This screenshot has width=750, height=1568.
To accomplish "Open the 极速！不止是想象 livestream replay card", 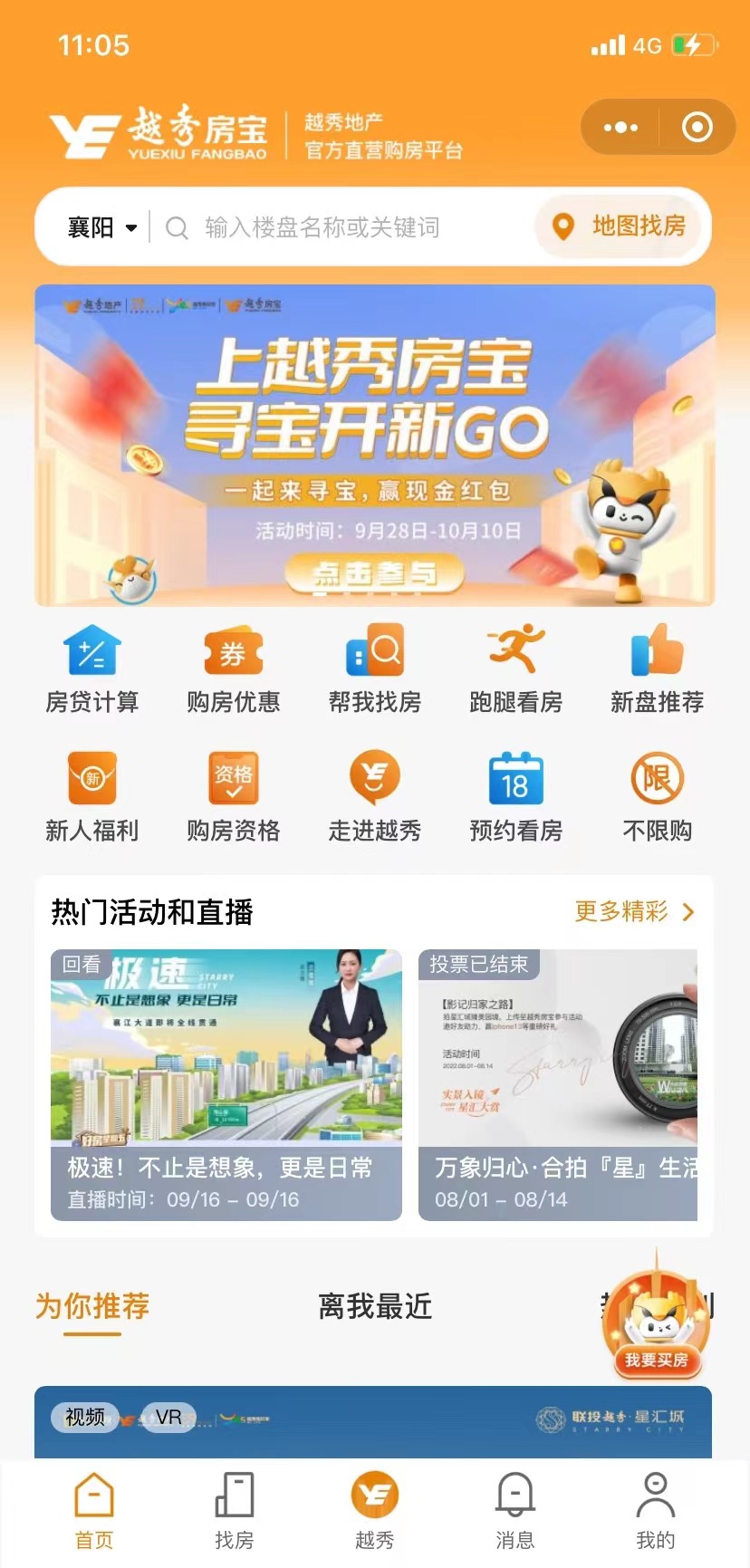I will pos(226,1084).
